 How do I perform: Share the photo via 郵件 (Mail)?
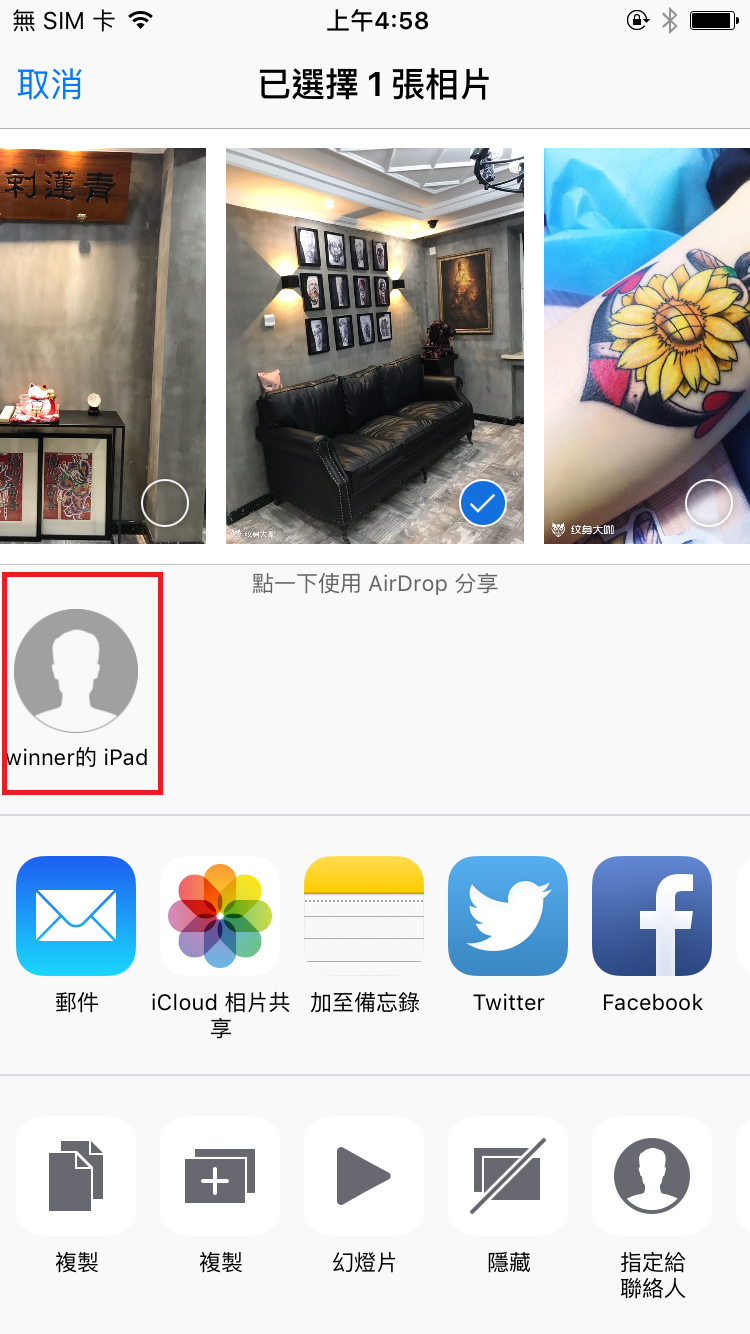pos(76,916)
